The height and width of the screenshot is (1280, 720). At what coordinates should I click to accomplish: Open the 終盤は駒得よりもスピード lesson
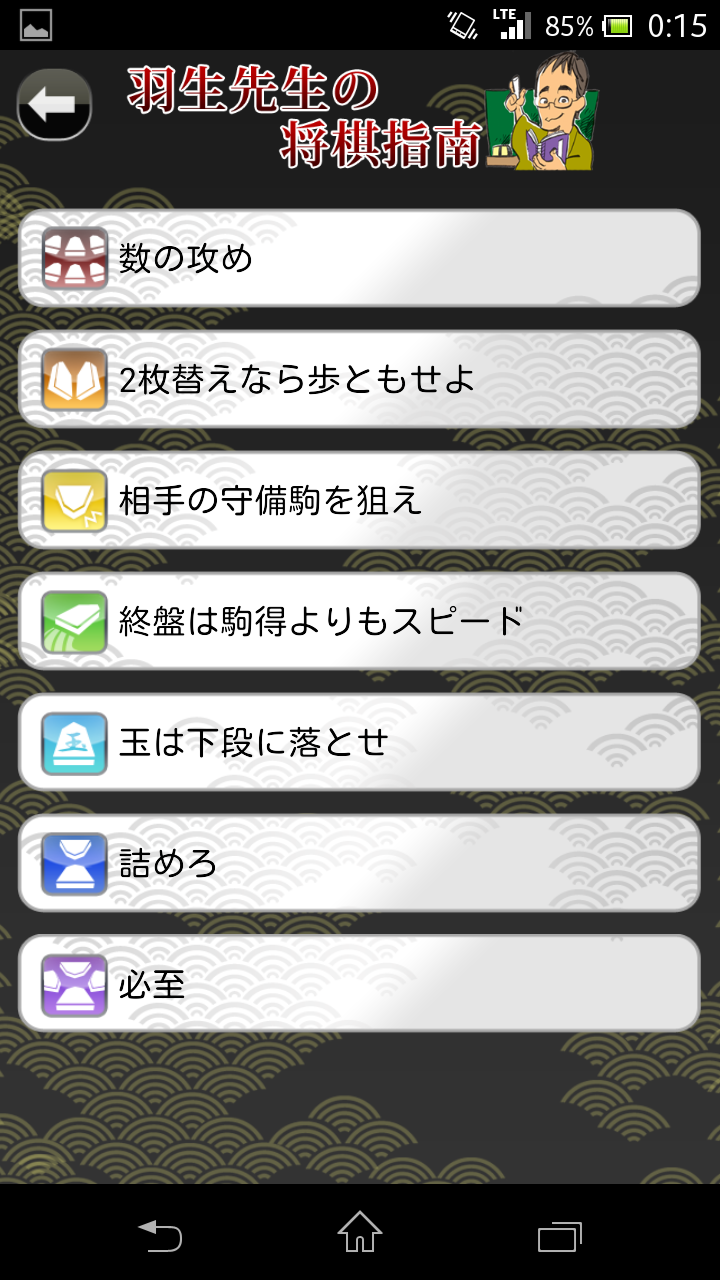[360, 621]
